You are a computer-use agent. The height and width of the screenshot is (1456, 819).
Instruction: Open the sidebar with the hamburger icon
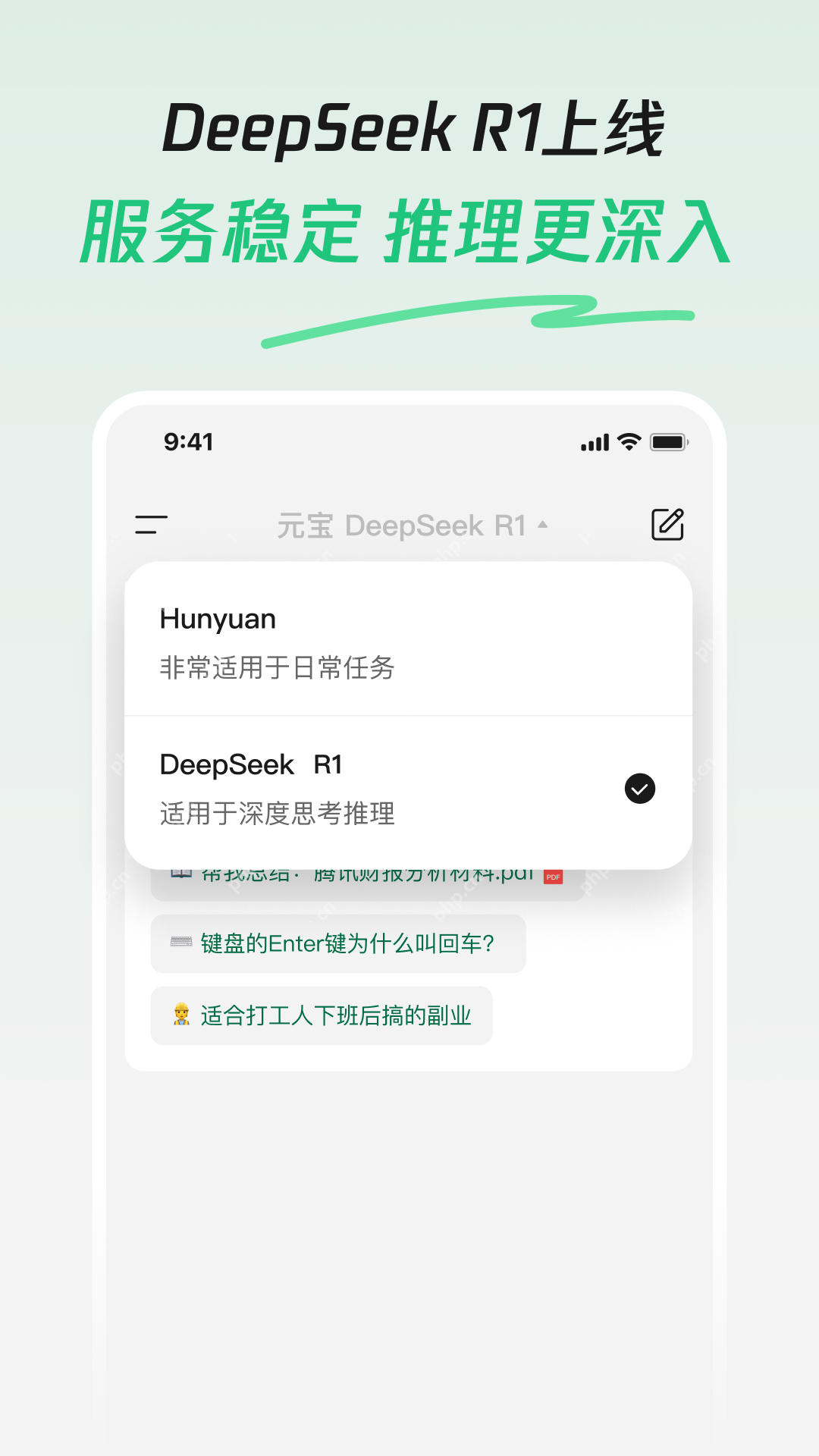pyautogui.click(x=149, y=524)
